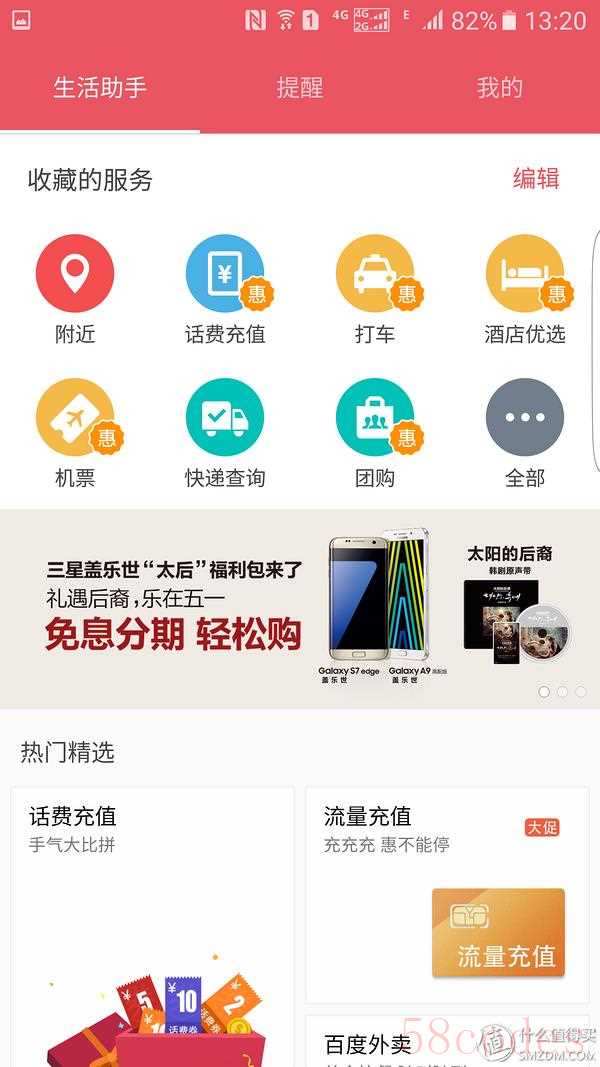Switch to the 提醒 tab
This screenshot has height=1067, width=600.
(x=299, y=88)
